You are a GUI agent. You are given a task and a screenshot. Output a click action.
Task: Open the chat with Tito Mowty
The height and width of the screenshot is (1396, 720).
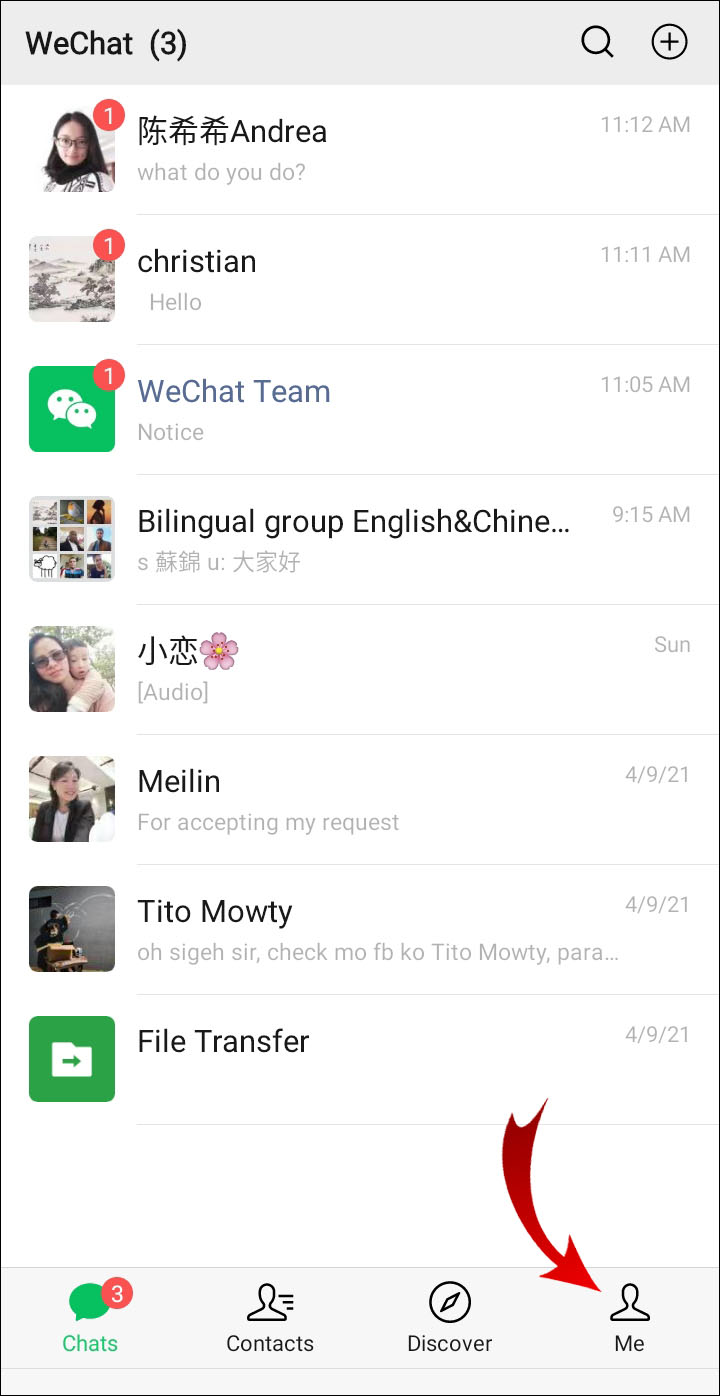point(360,930)
